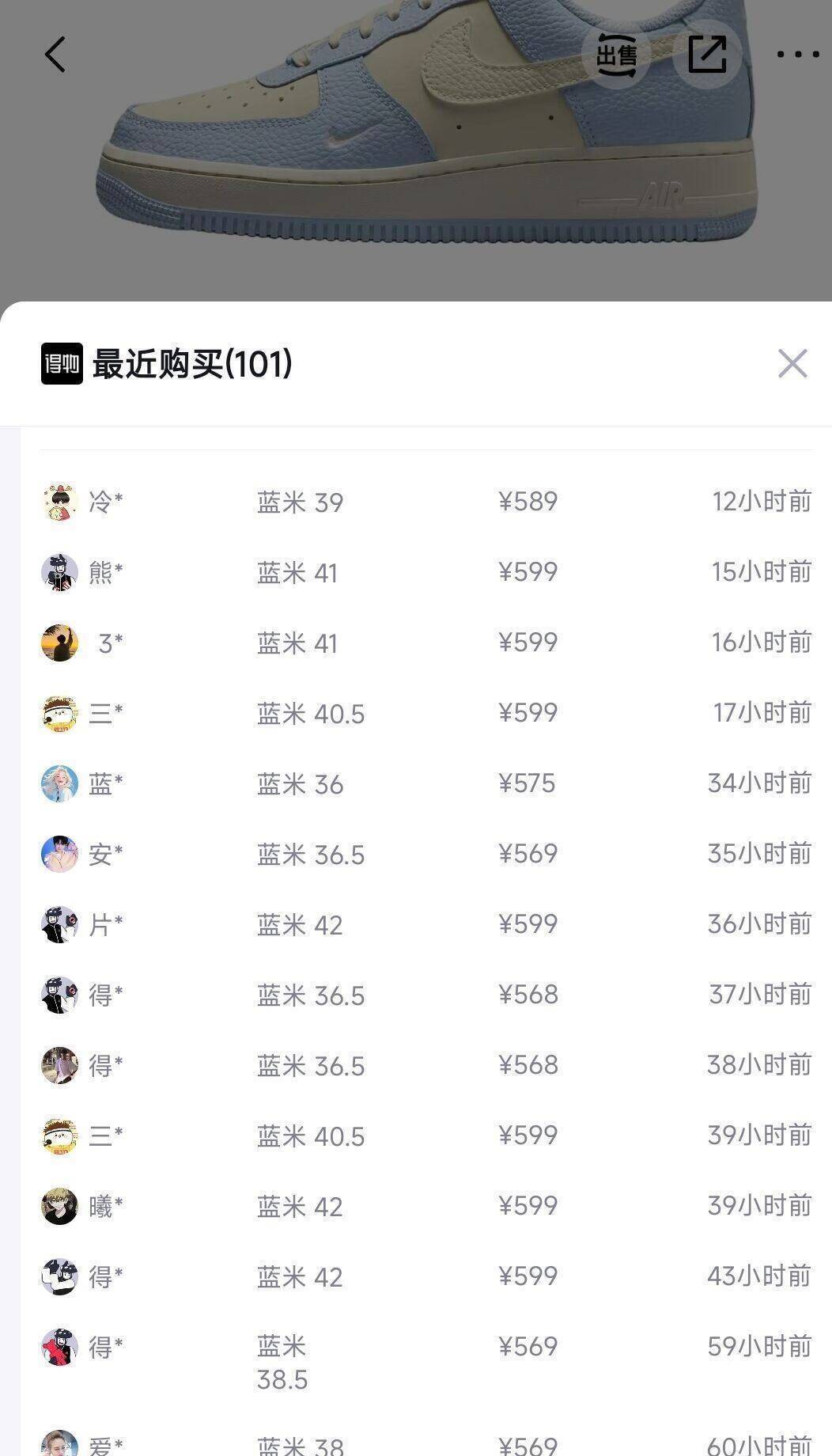
Task: Open the three-dot more options menu
Action: pos(797,54)
